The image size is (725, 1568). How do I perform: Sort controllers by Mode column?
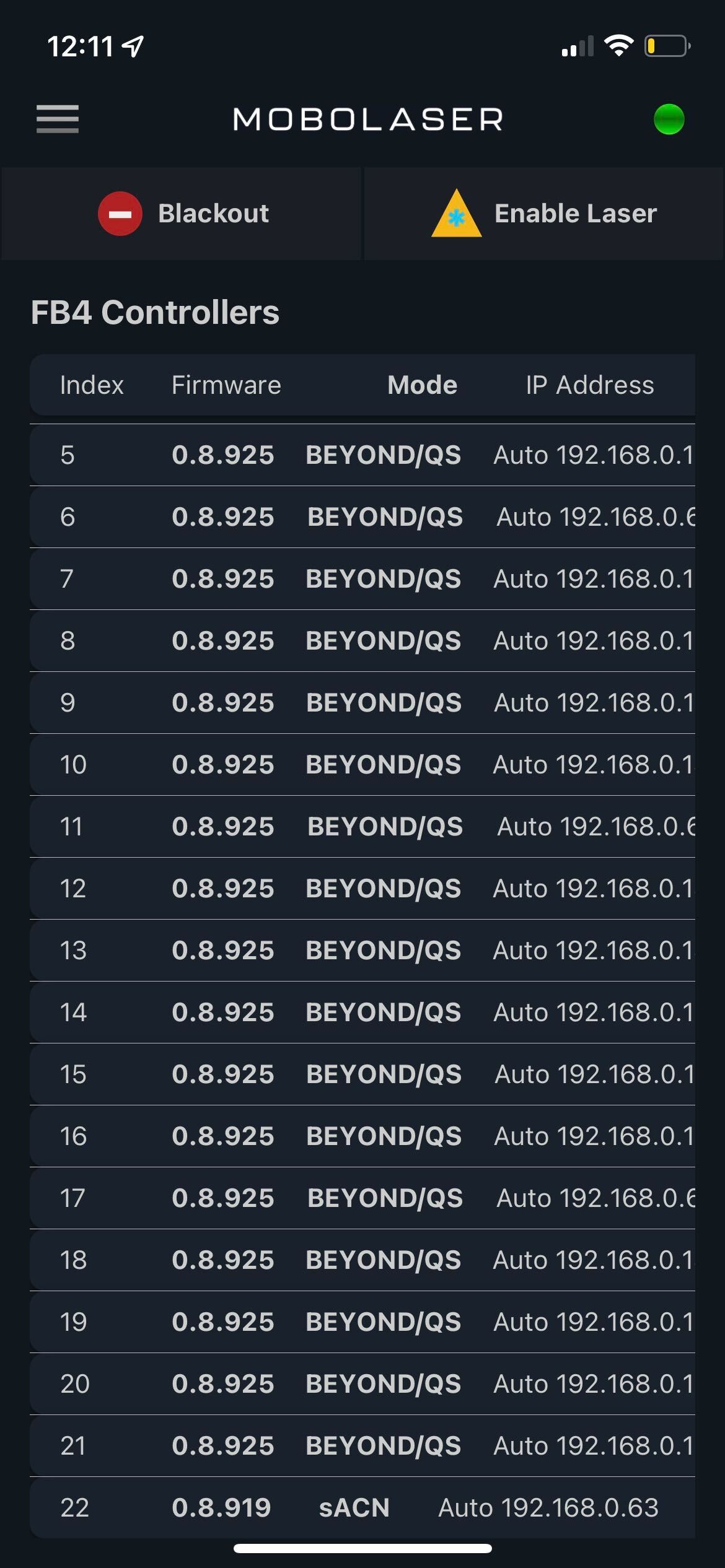click(x=422, y=385)
